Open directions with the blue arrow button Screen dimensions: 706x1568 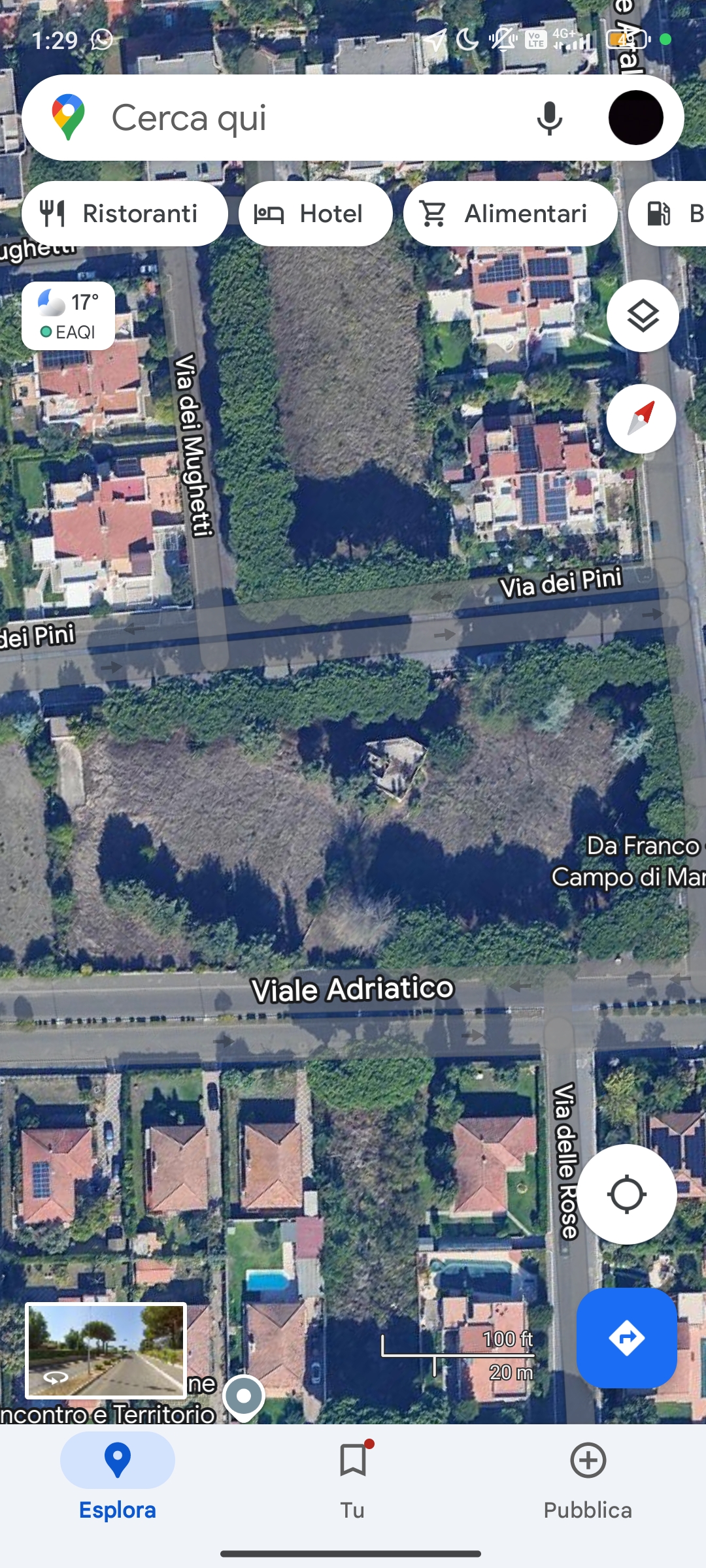point(626,1338)
